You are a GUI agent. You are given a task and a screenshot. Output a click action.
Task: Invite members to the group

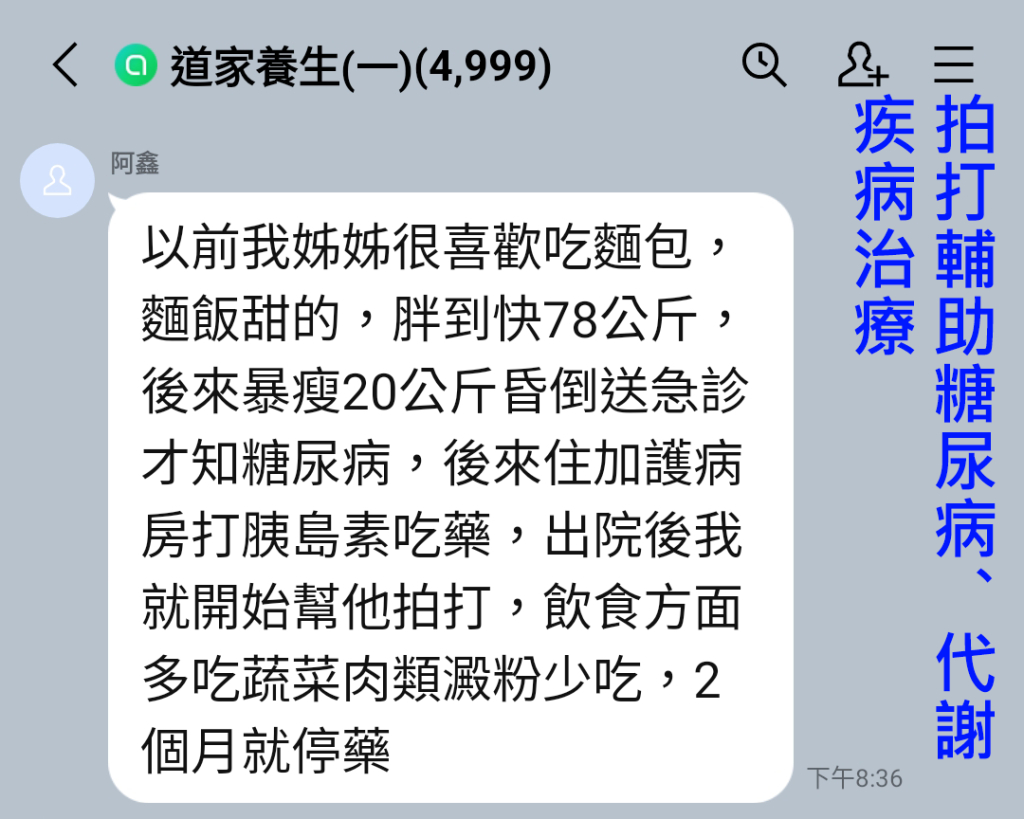point(861,65)
